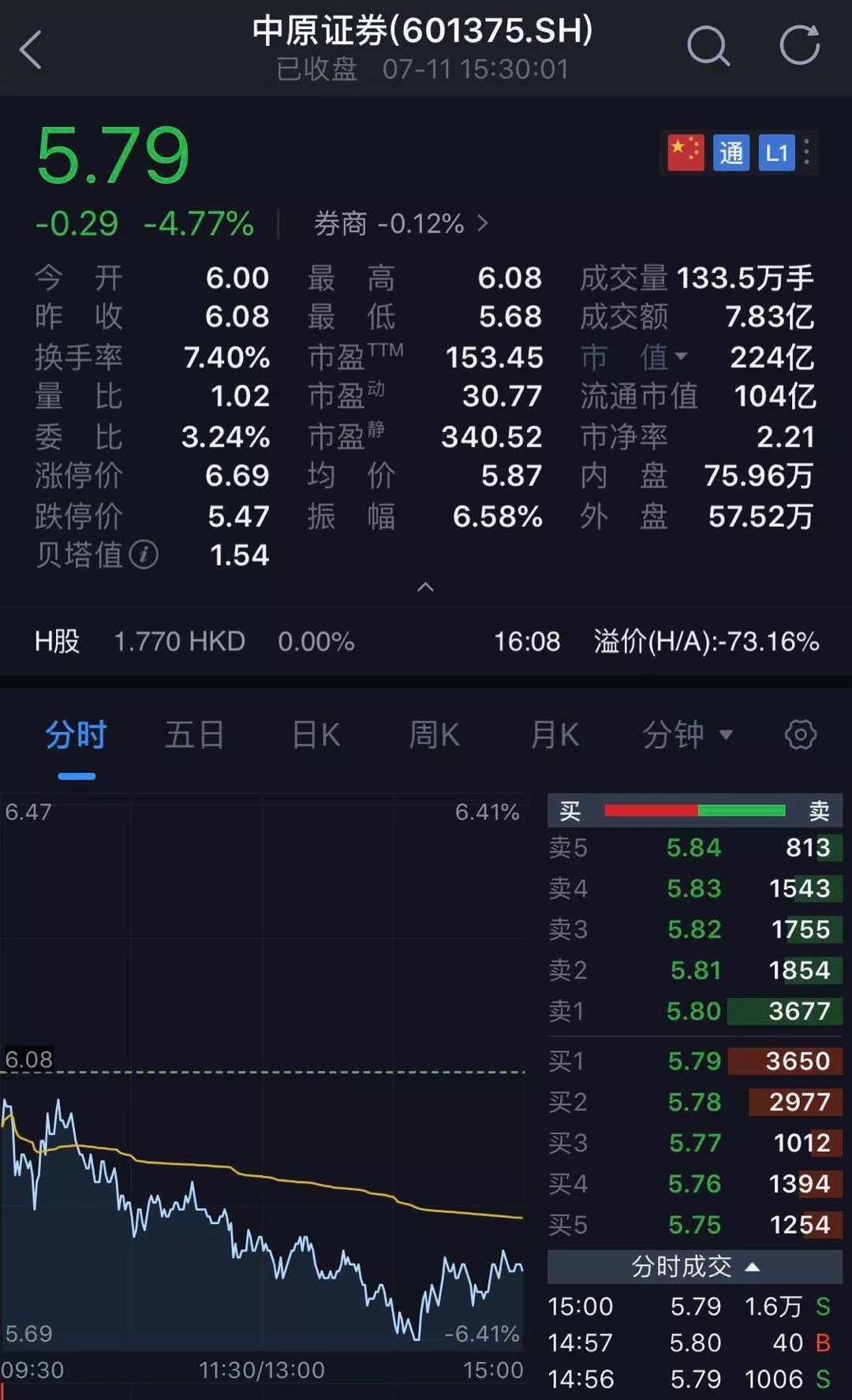The width and height of the screenshot is (852, 1400).
Task: Switch to the 日K chart tab
Action: tap(316, 735)
